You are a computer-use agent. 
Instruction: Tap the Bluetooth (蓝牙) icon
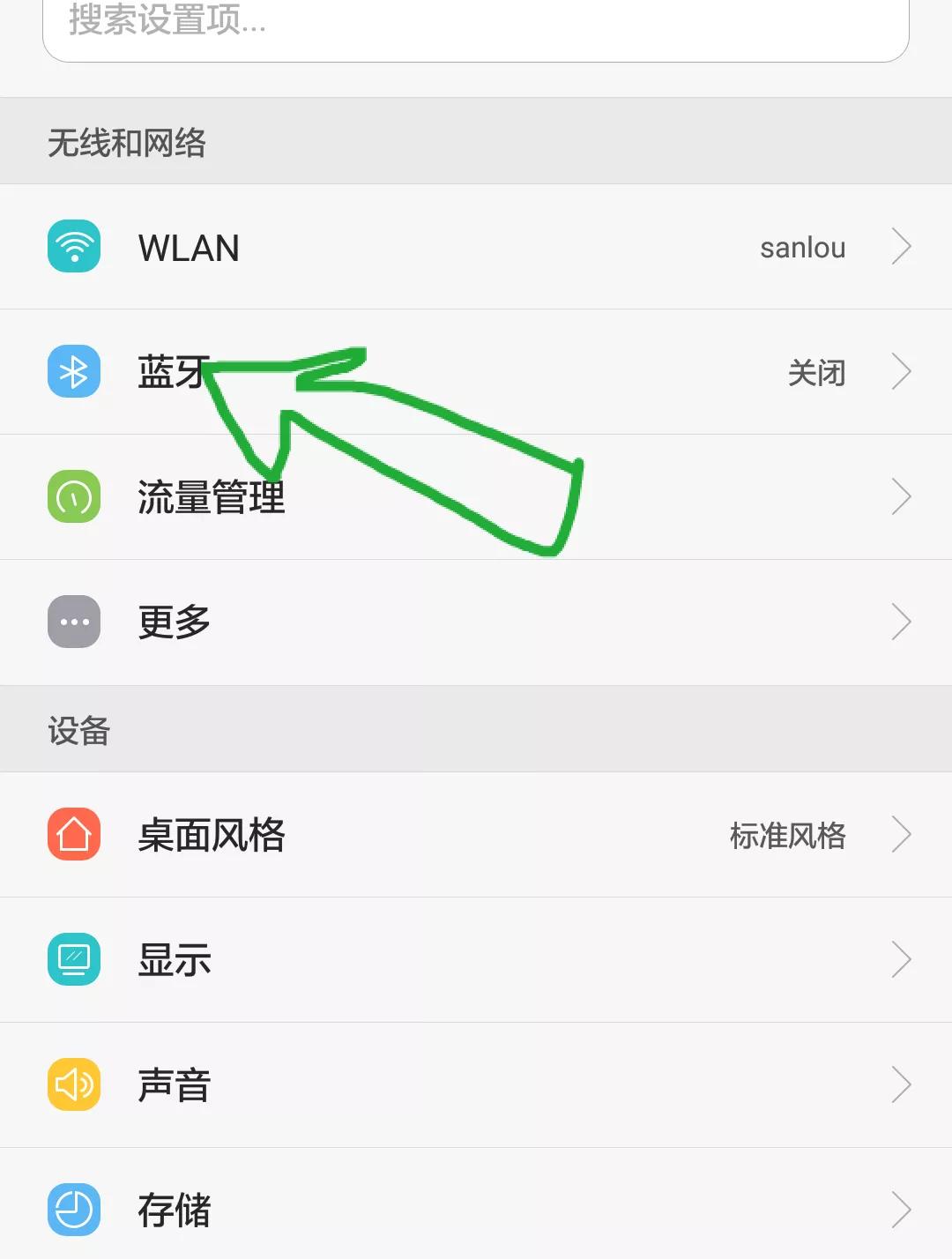(74, 371)
